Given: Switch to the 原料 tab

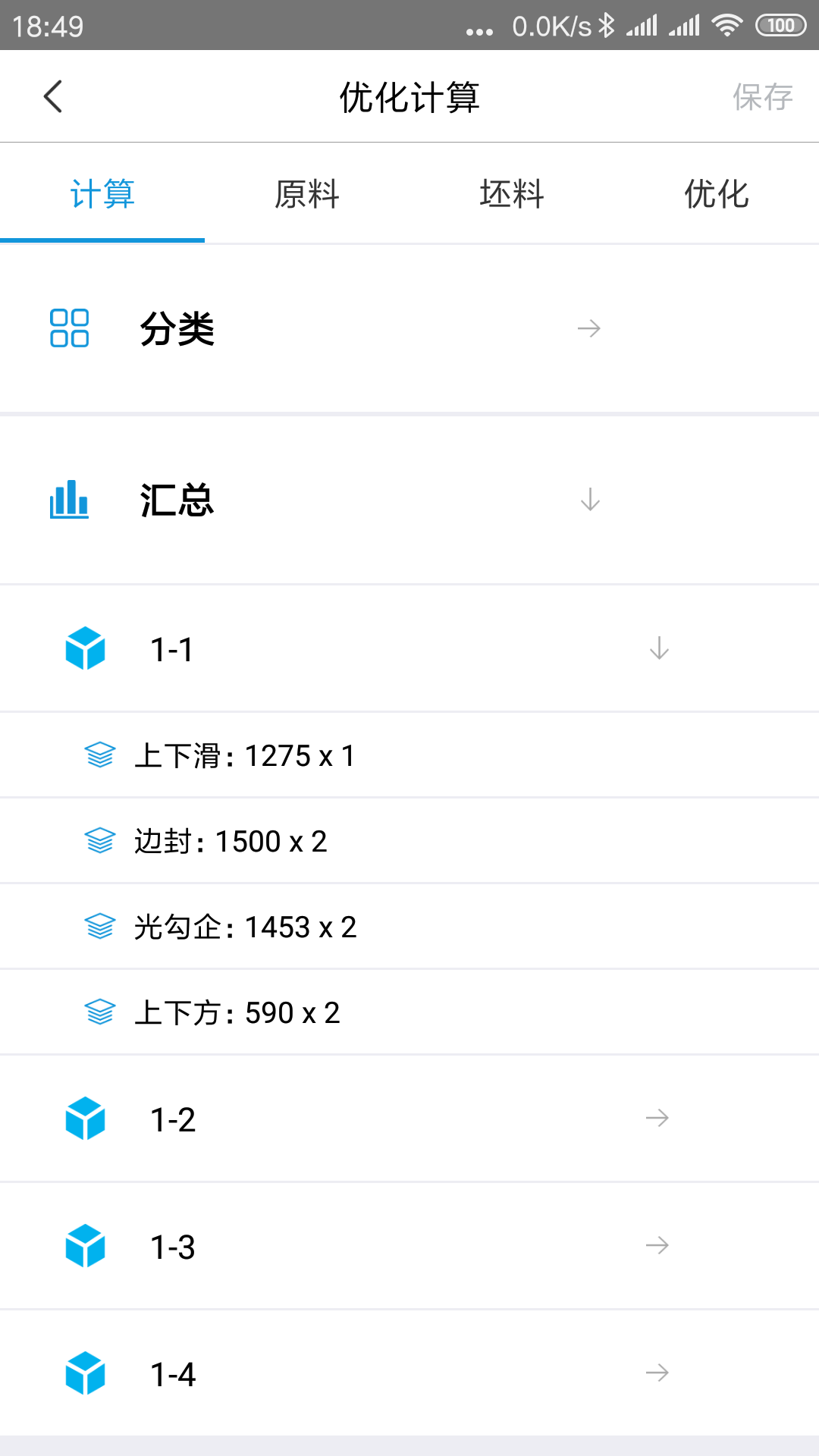Looking at the screenshot, I should pos(307,194).
